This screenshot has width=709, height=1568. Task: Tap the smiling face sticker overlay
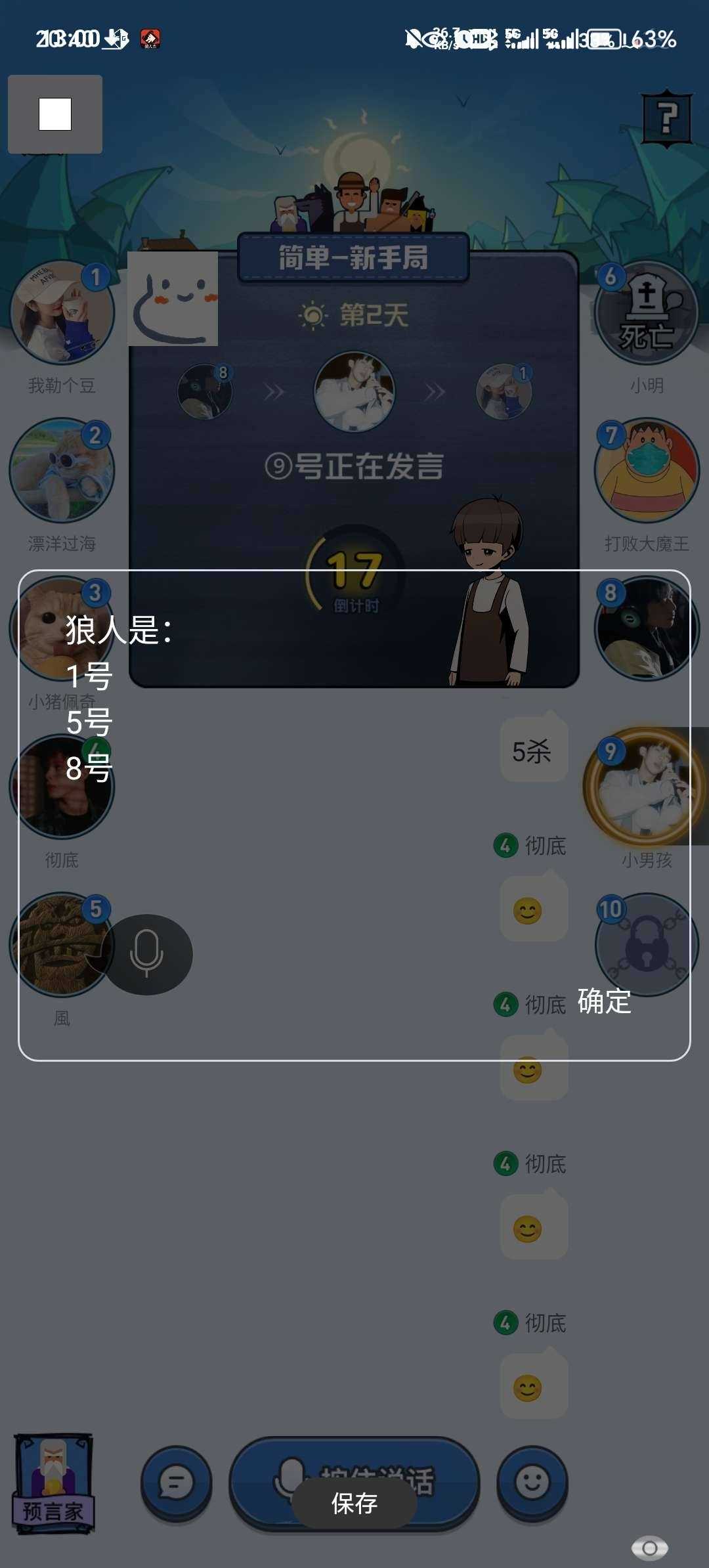tap(173, 299)
